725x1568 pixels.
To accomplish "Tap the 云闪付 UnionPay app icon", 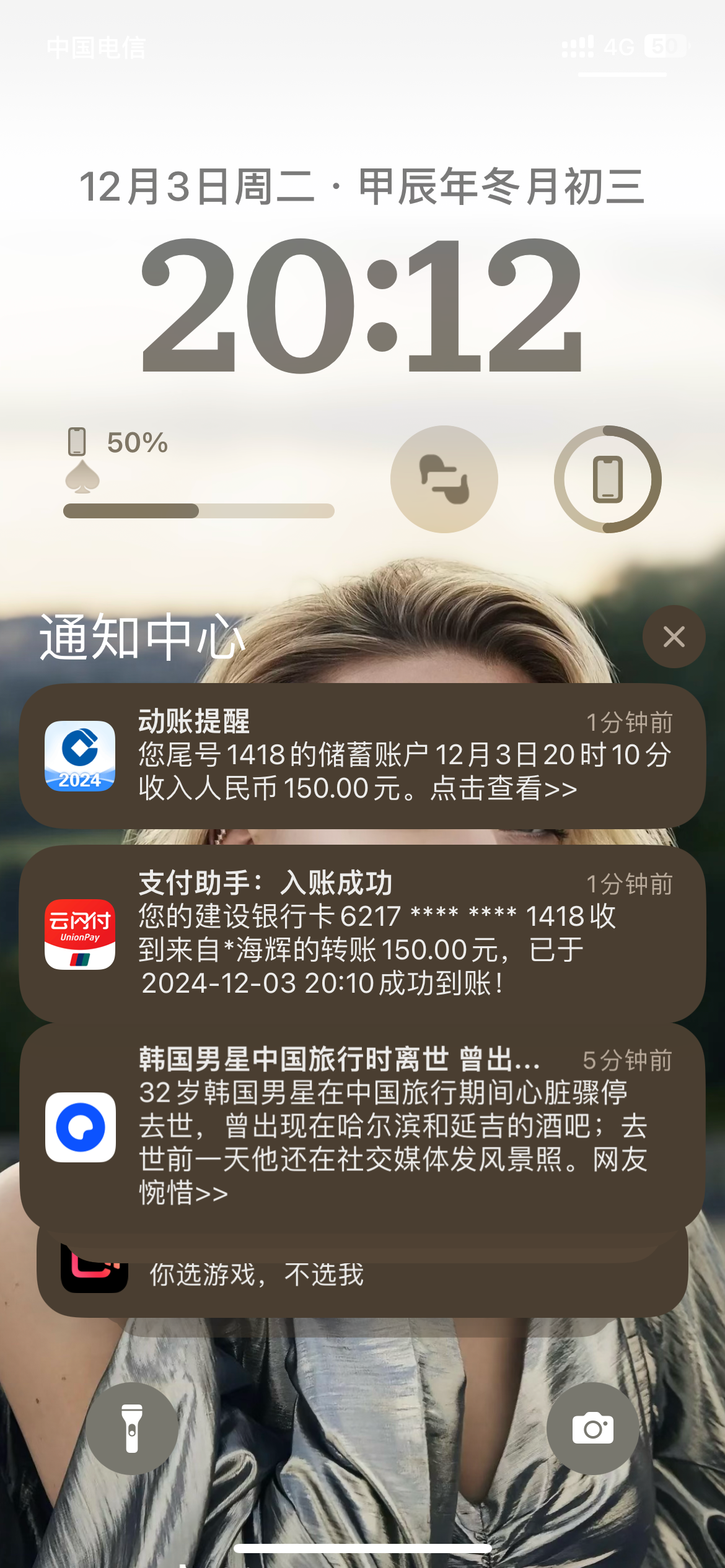I will (79, 938).
